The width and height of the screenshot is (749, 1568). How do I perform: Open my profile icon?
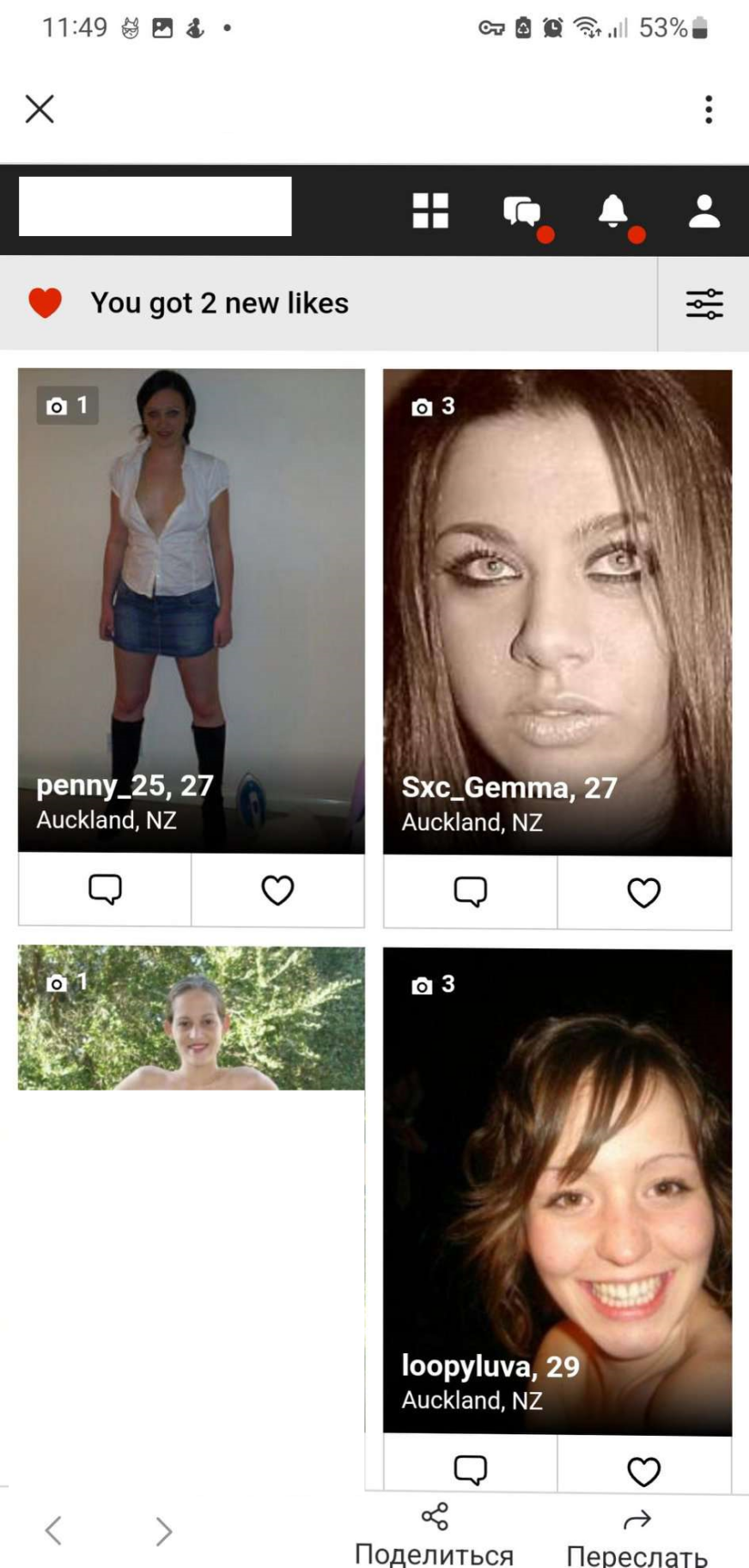point(704,211)
